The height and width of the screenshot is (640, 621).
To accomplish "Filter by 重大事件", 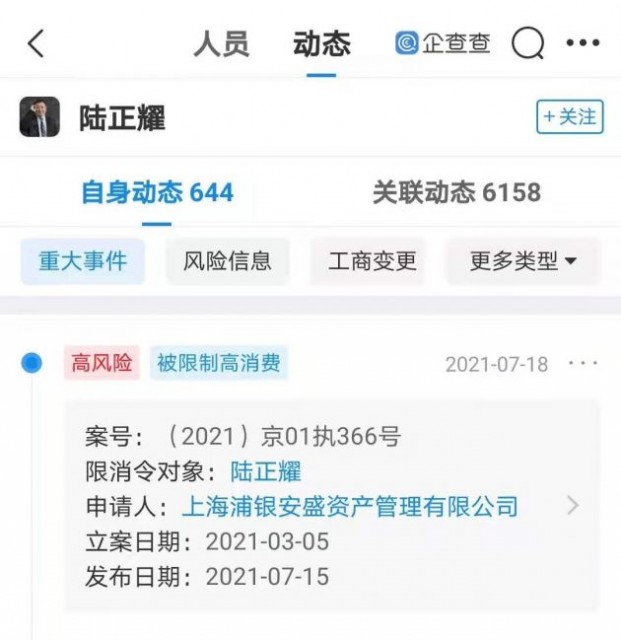I will [82, 262].
